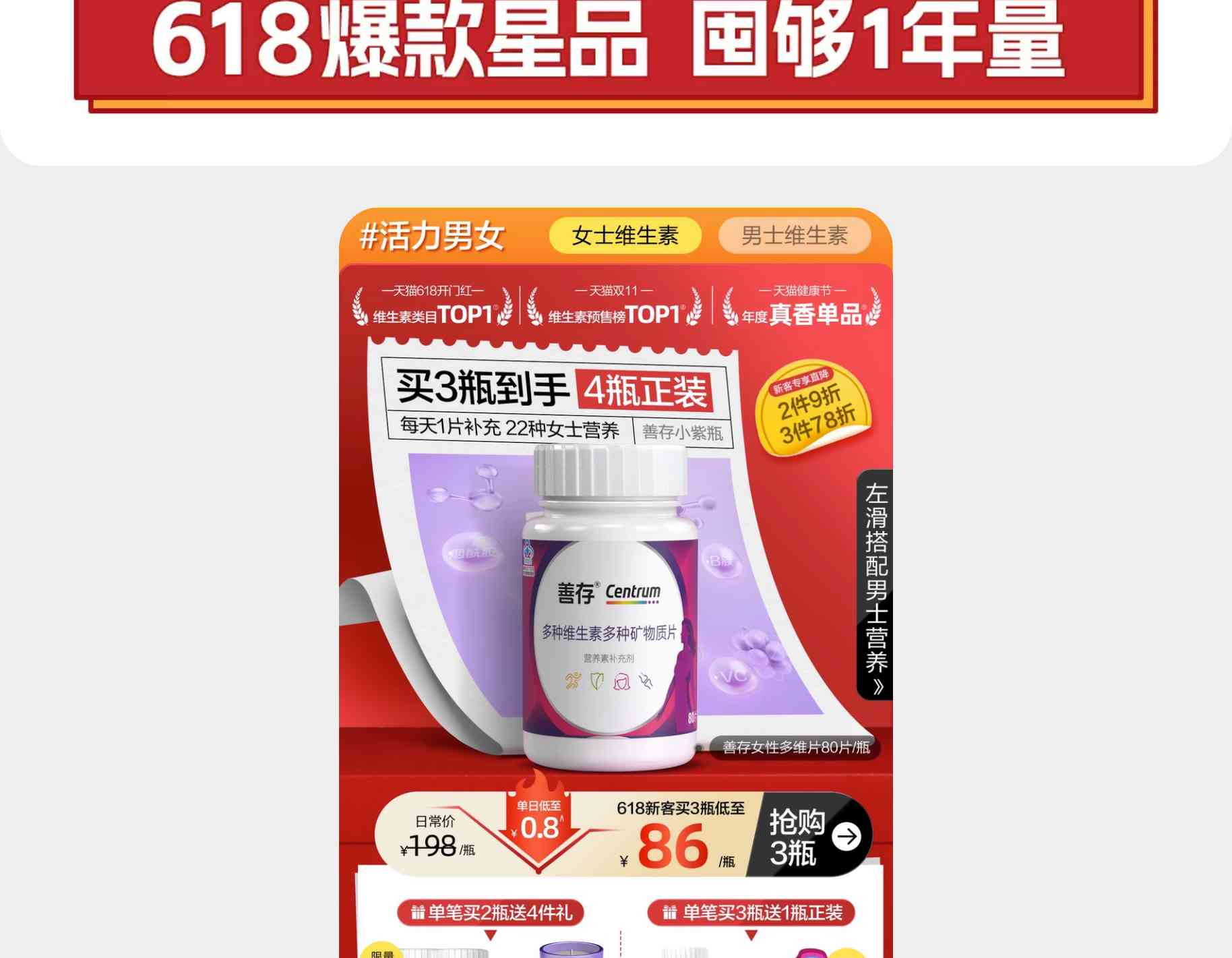Select the 女士维生素 tab
The image size is (1232, 958).
click(x=625, y=236)
